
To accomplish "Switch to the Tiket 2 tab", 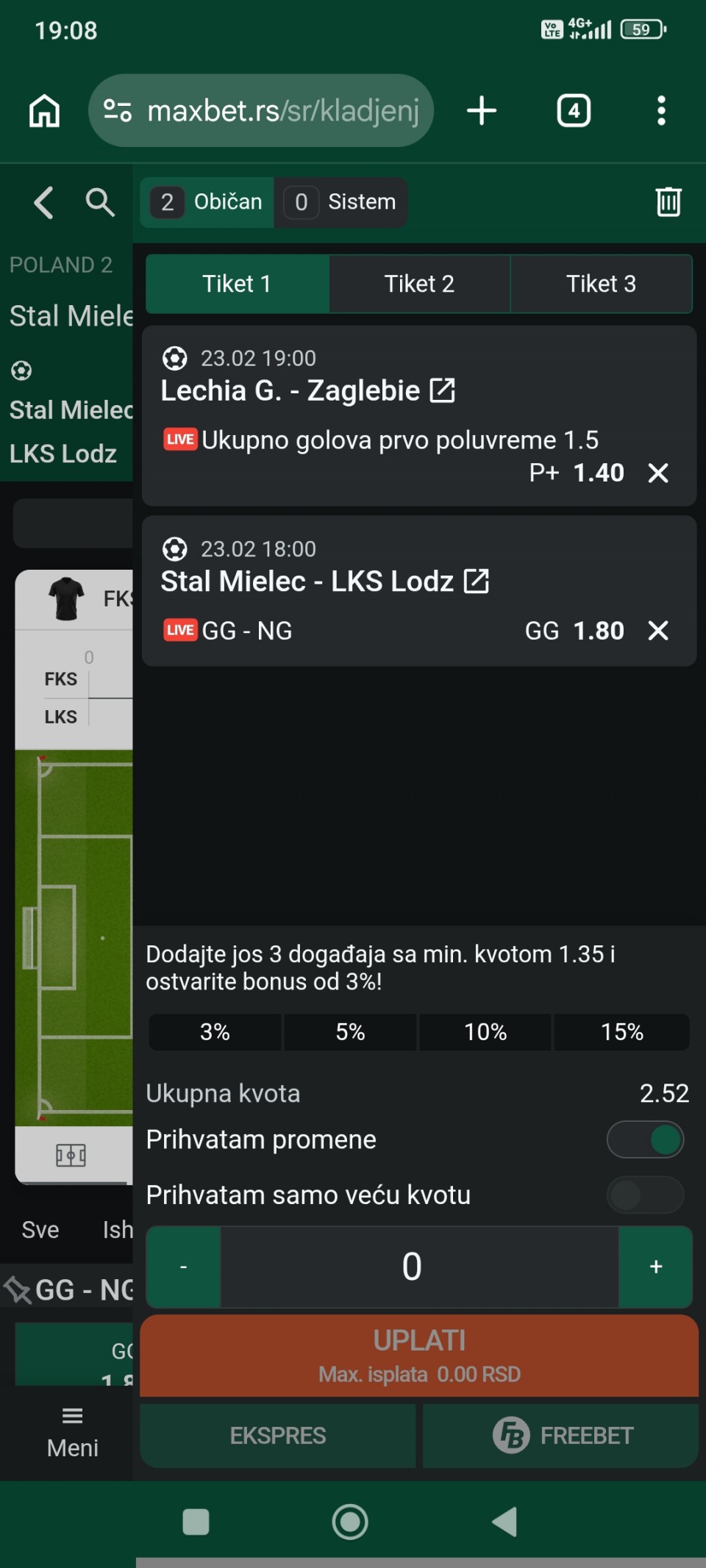I will pos(419,284).
